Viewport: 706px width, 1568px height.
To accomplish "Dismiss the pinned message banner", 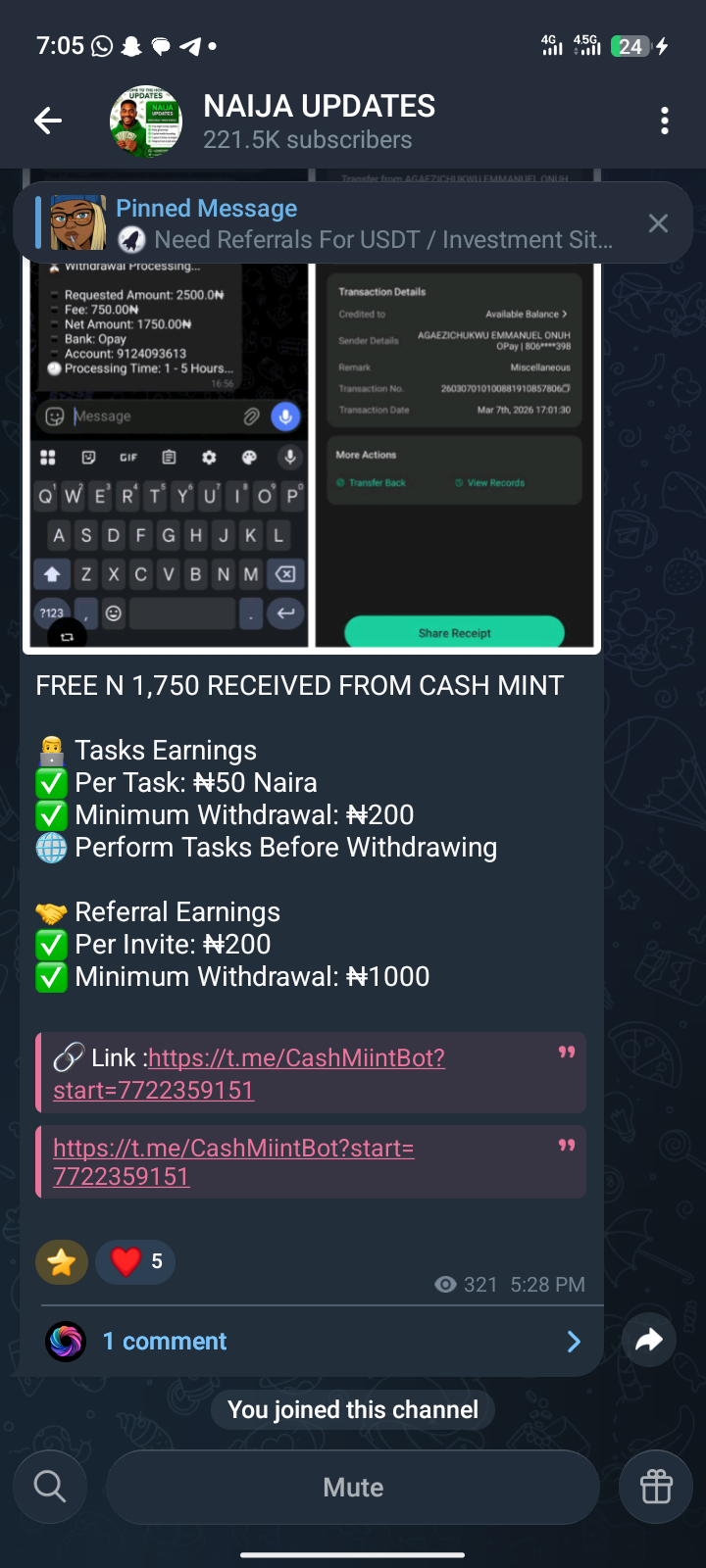I will coord(658,223).
